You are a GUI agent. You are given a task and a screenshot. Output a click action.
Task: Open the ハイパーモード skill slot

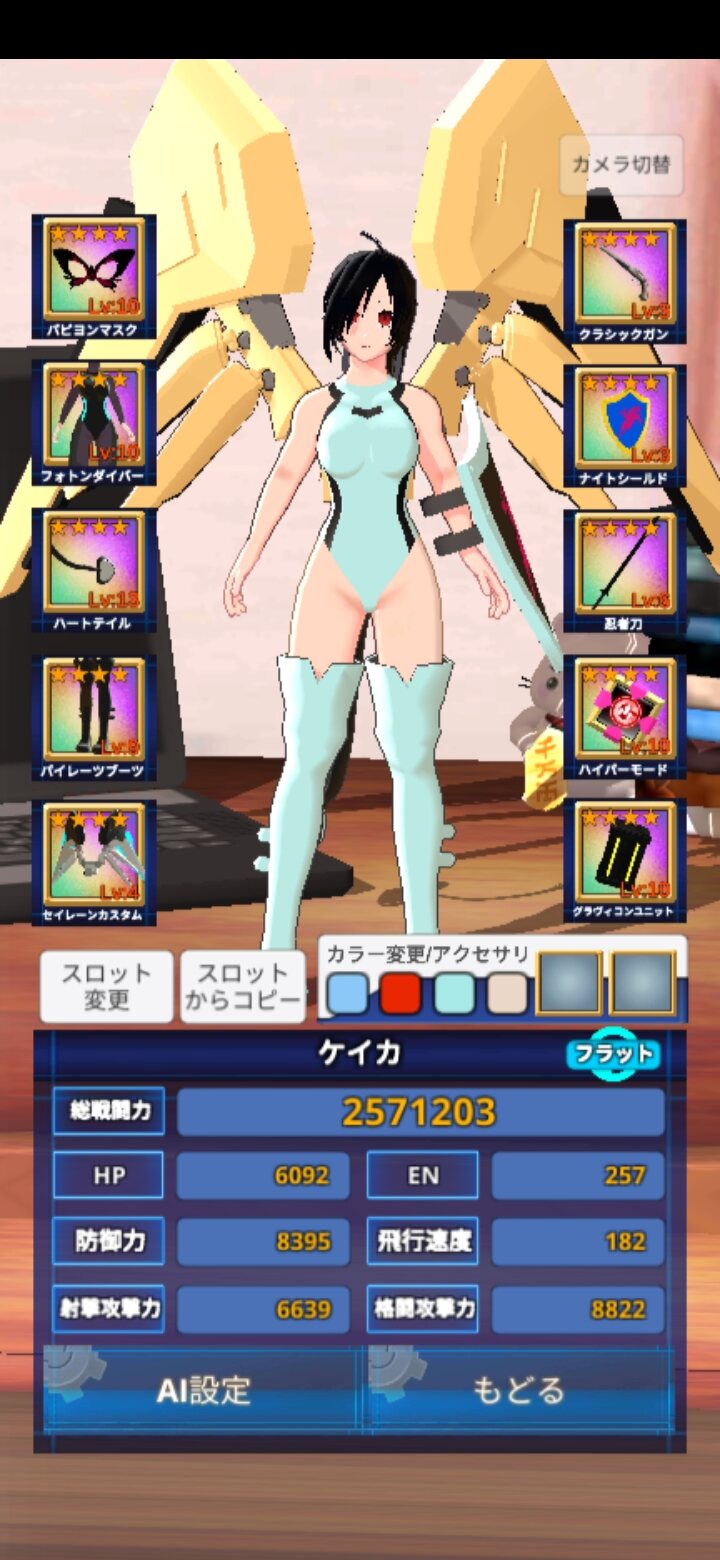pyautogui.click(x=624, y=717)
